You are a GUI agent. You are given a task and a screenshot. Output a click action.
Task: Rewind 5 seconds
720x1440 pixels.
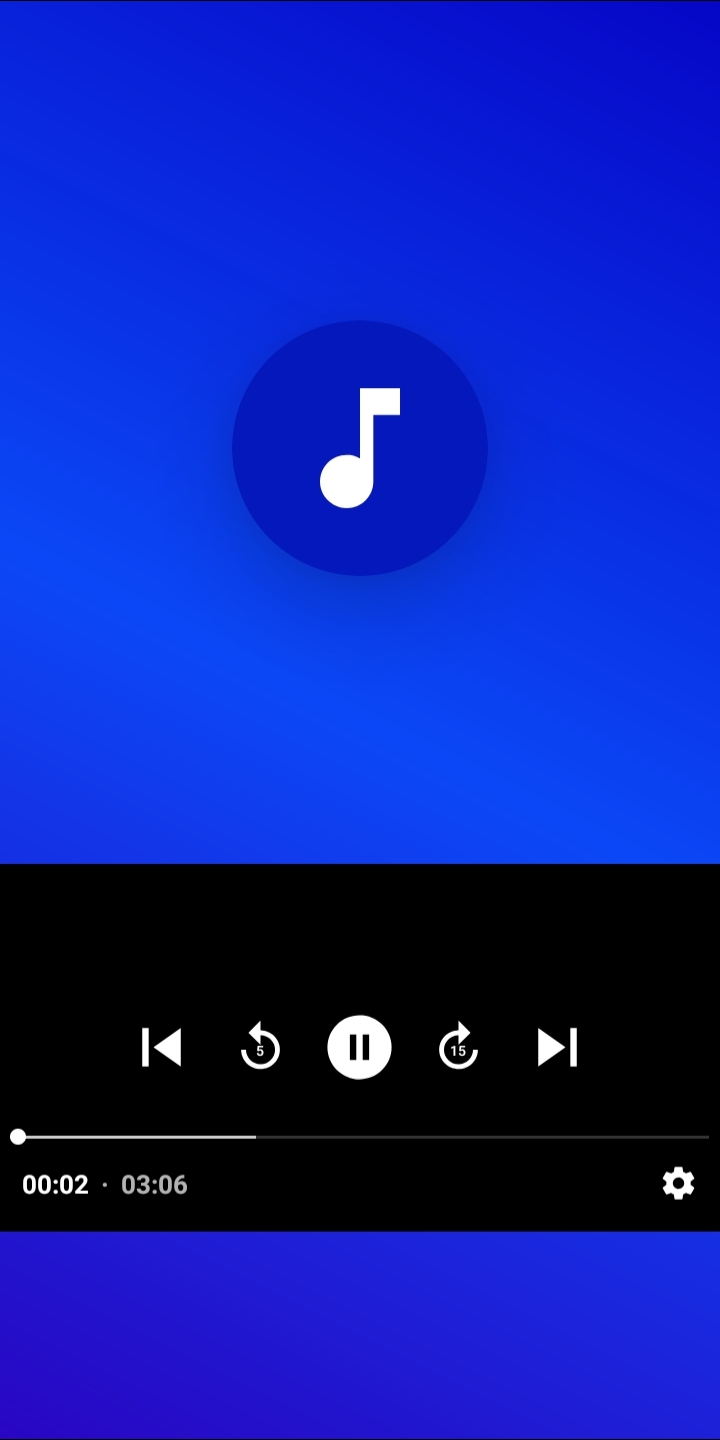pyautogui.click(x=260, y=1047)
